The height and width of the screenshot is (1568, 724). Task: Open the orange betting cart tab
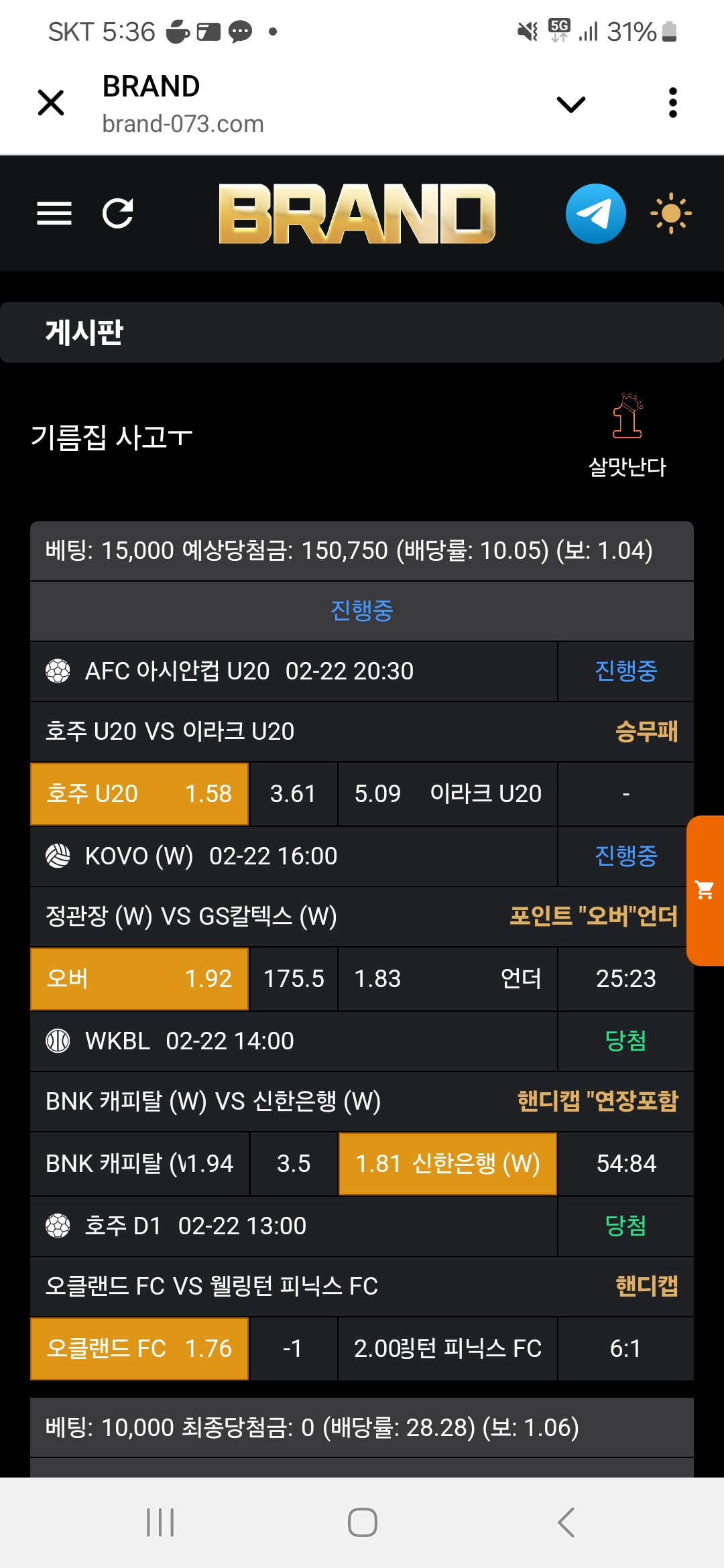click(705, 891)
